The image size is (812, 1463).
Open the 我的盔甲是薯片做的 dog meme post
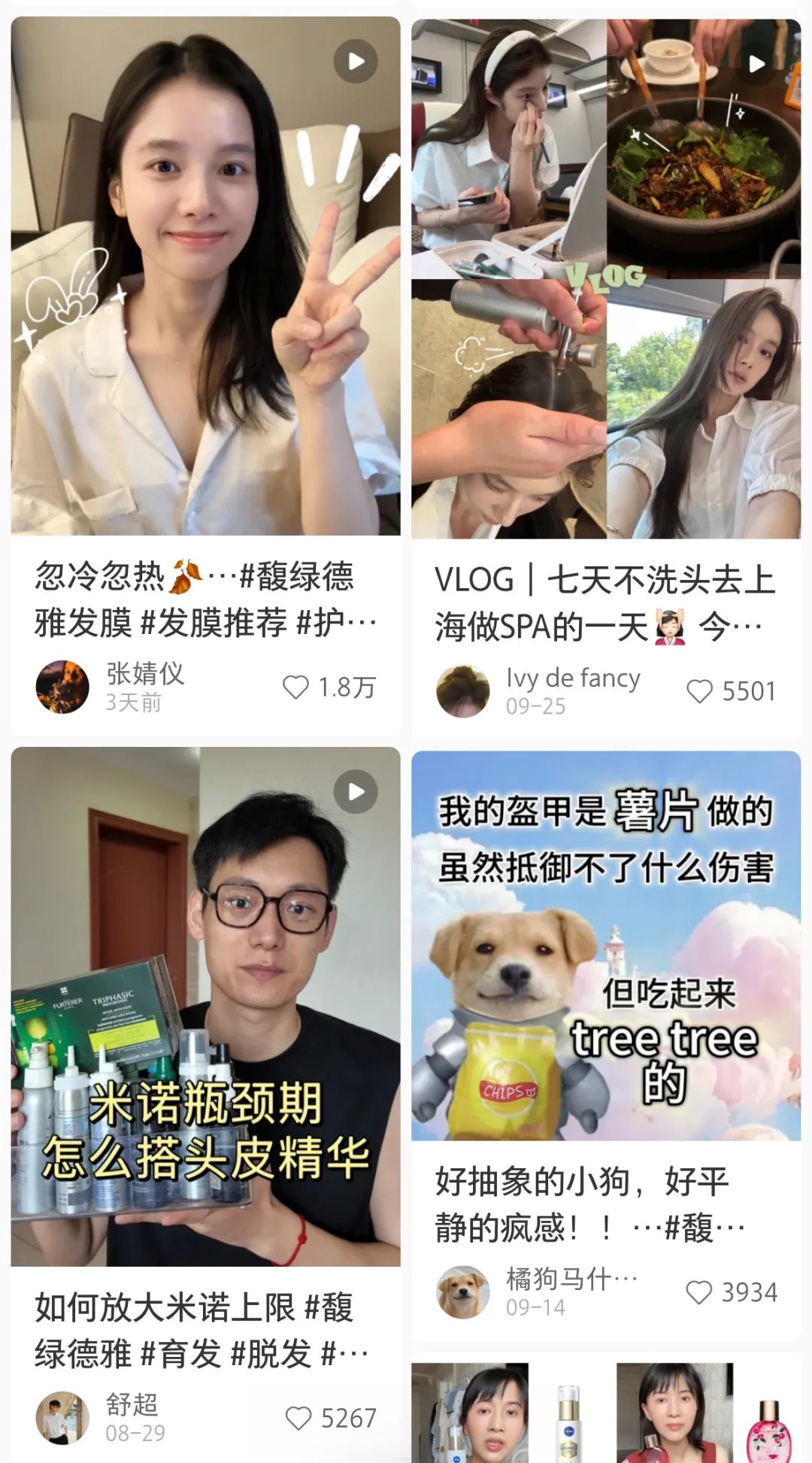[605, 945]
